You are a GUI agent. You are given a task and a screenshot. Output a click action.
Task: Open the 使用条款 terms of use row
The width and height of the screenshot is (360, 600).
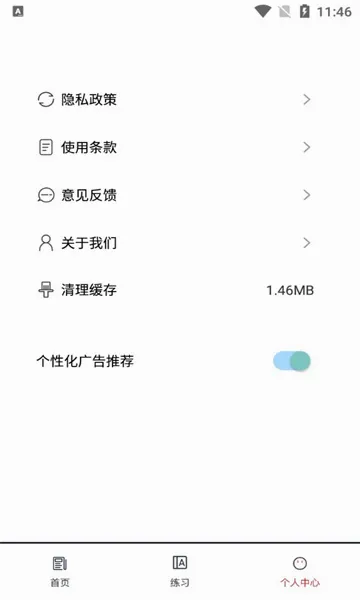[175, 147]
